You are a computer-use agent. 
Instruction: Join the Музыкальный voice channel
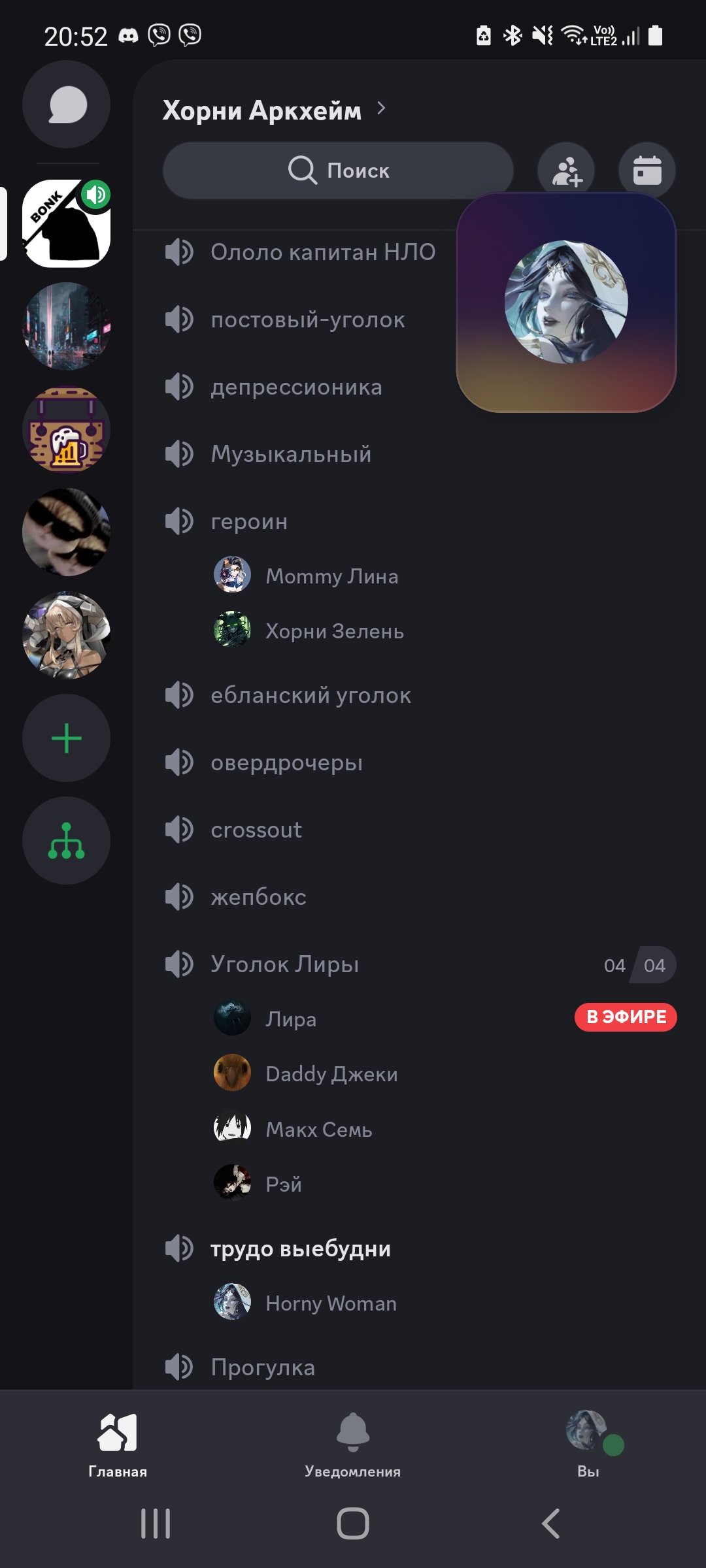(290, 454)
